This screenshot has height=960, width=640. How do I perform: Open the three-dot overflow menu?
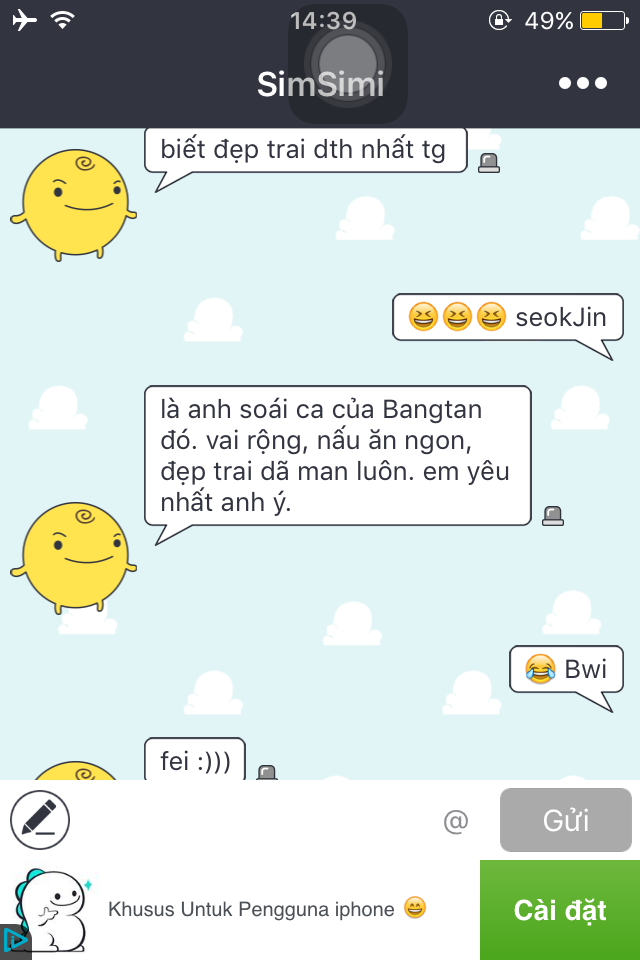[583, 83]
